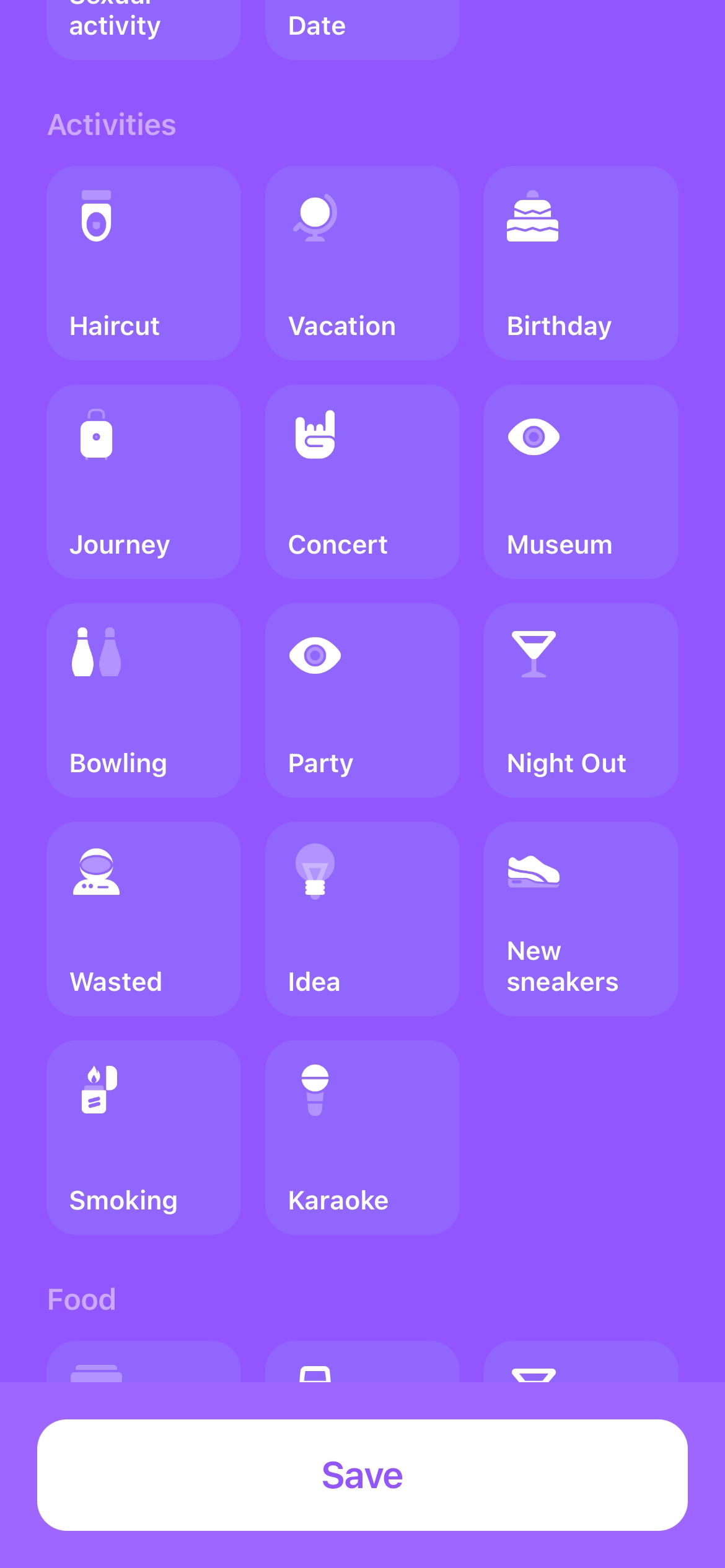Choose New sneakers activity
Screen dimensions: 725x1568
(x=581, y=919)
